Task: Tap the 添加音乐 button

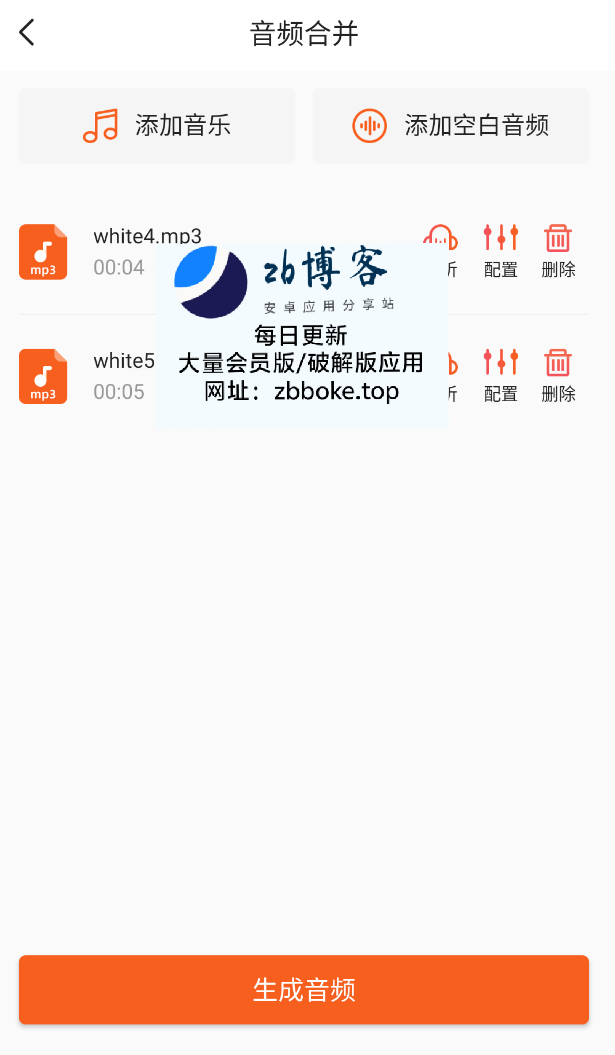Action: [x=157, y=126]
